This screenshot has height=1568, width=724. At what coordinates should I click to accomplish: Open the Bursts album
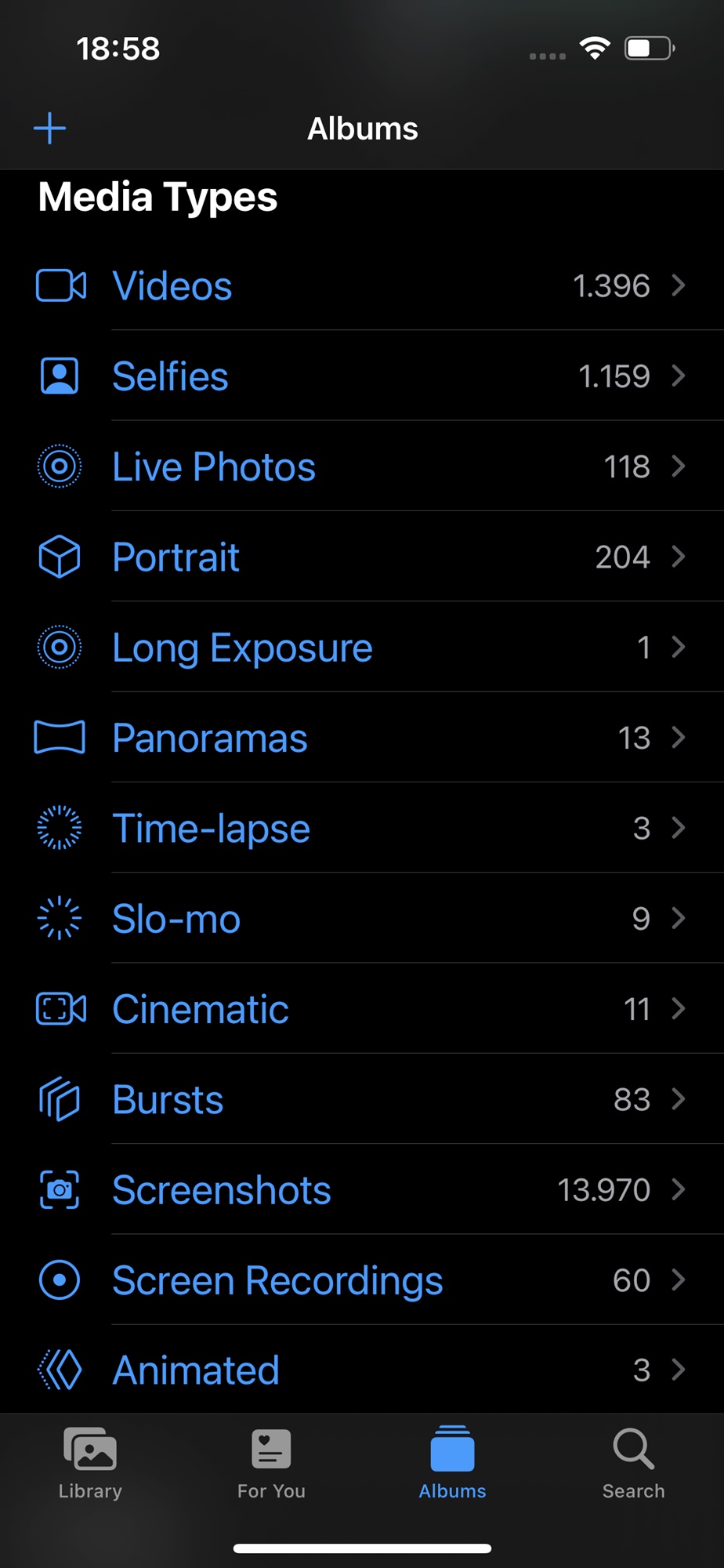[362, 1099]
